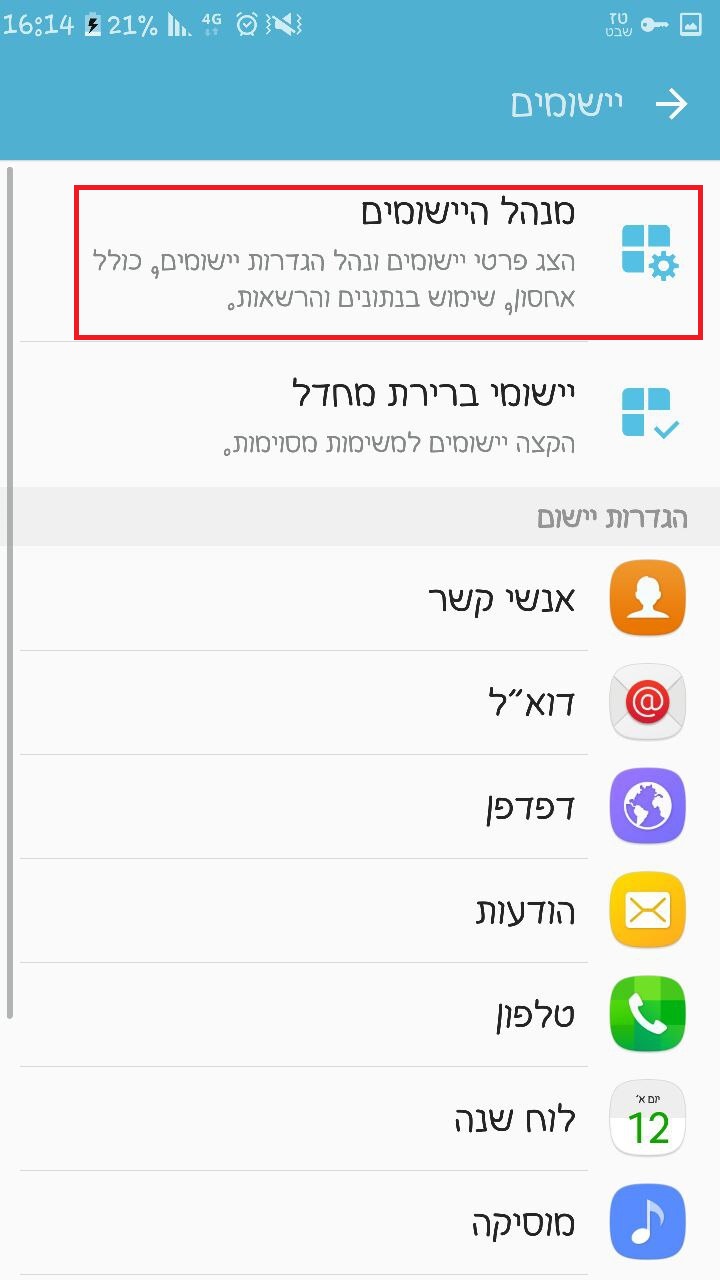This screenshot has width=720, height=1280.
Task: Open יישומי ברירת מחדל settings
Action: pos(360,414)
